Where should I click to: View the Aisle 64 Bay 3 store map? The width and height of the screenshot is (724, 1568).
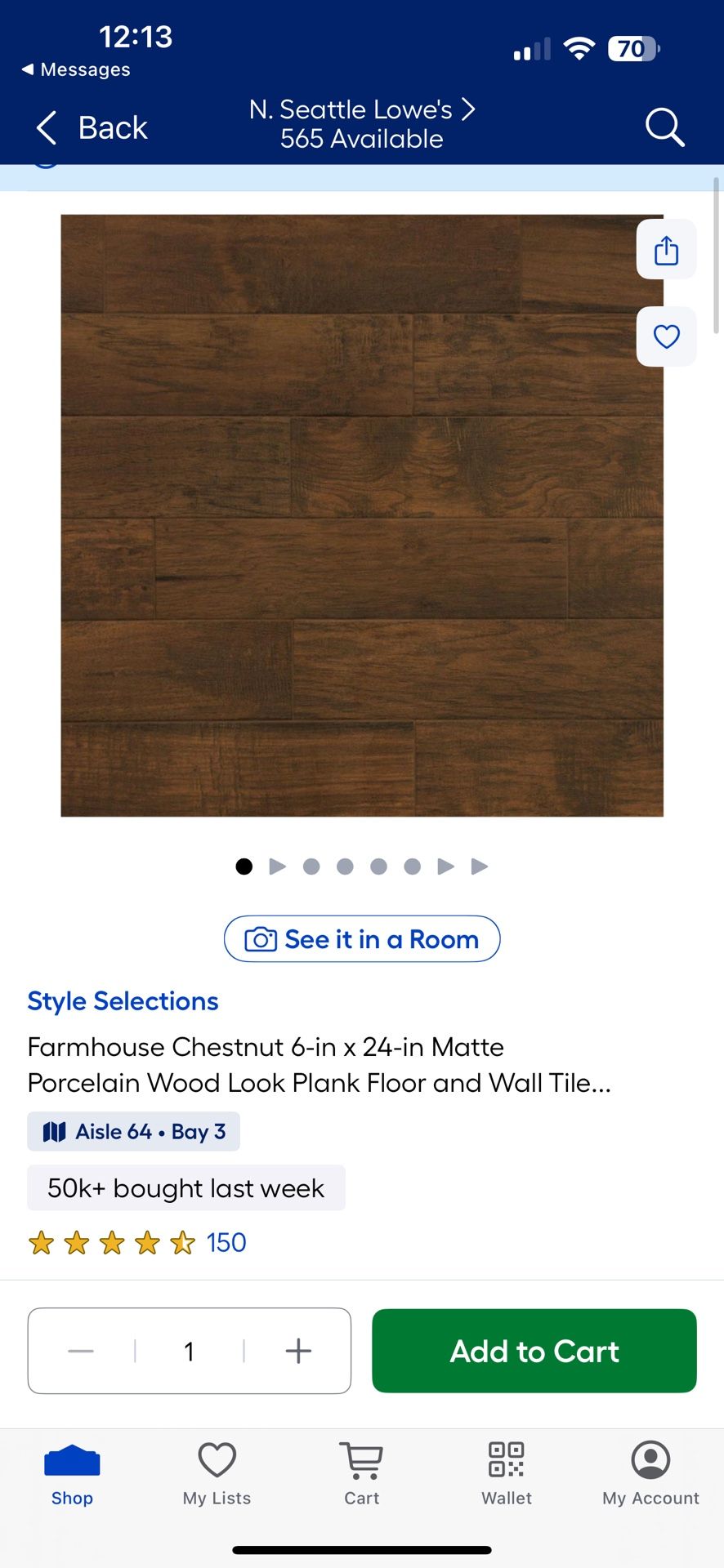pyautogui.click(x=133, y=1131)
